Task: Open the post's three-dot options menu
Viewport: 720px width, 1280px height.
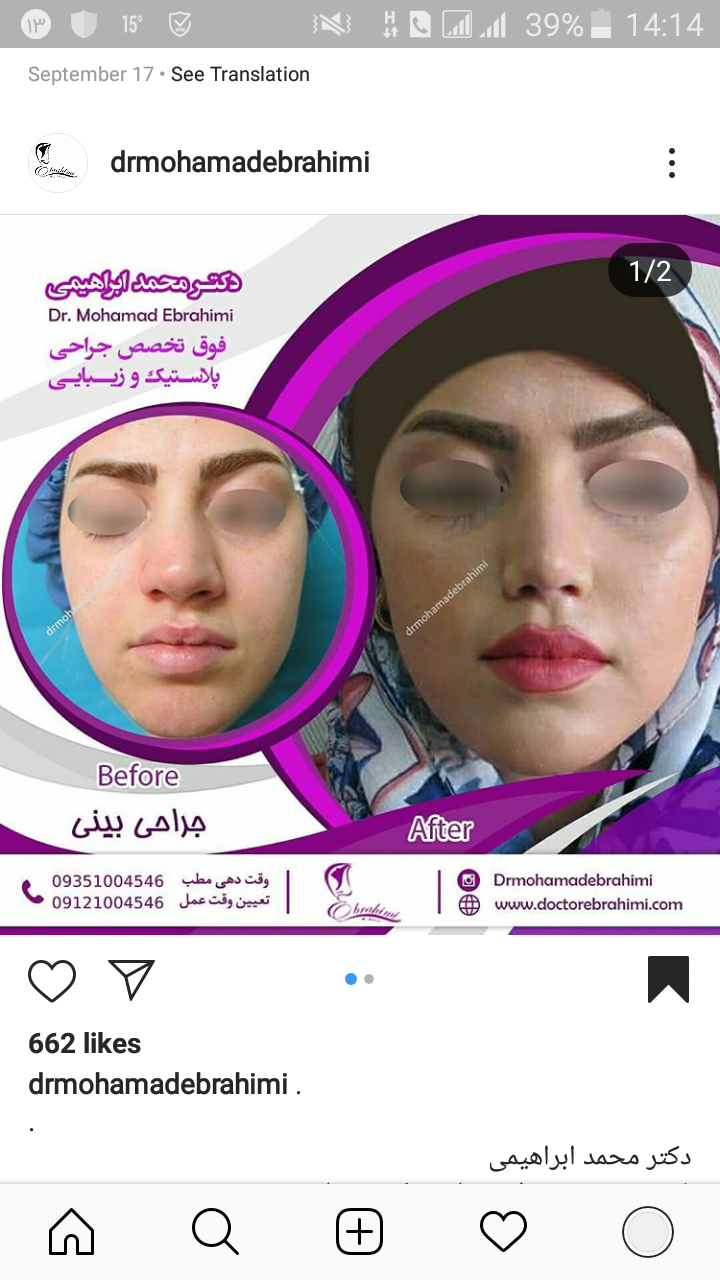Action: point(672,163)
